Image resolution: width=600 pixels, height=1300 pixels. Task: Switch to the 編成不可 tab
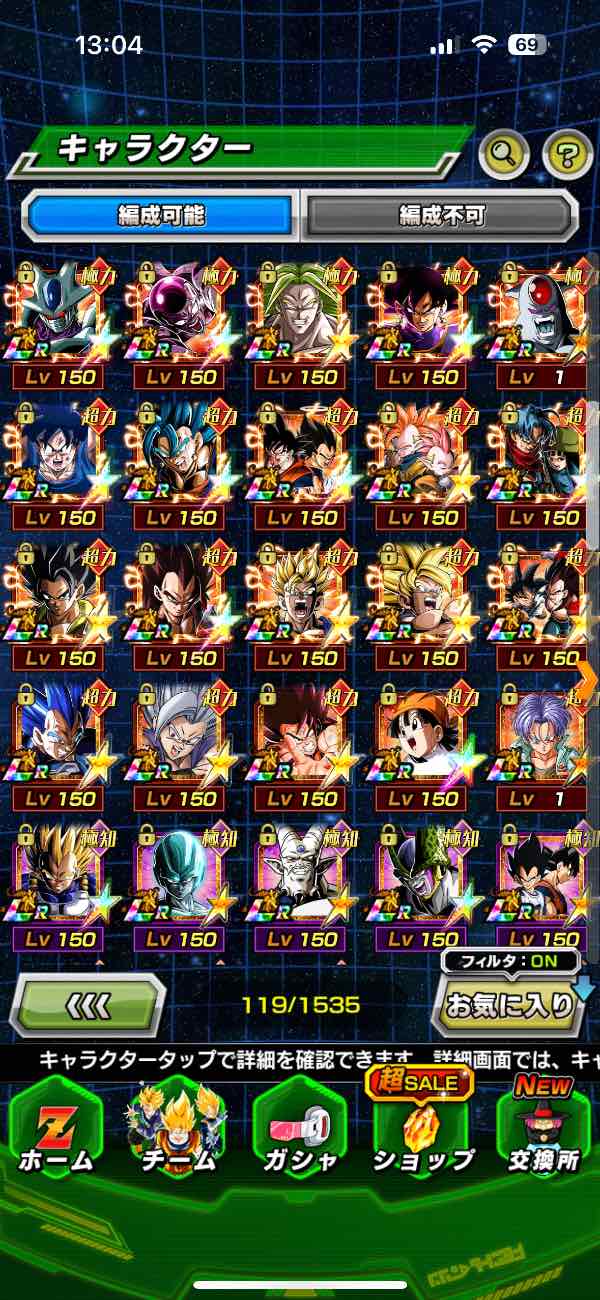[x=441, y=214]
